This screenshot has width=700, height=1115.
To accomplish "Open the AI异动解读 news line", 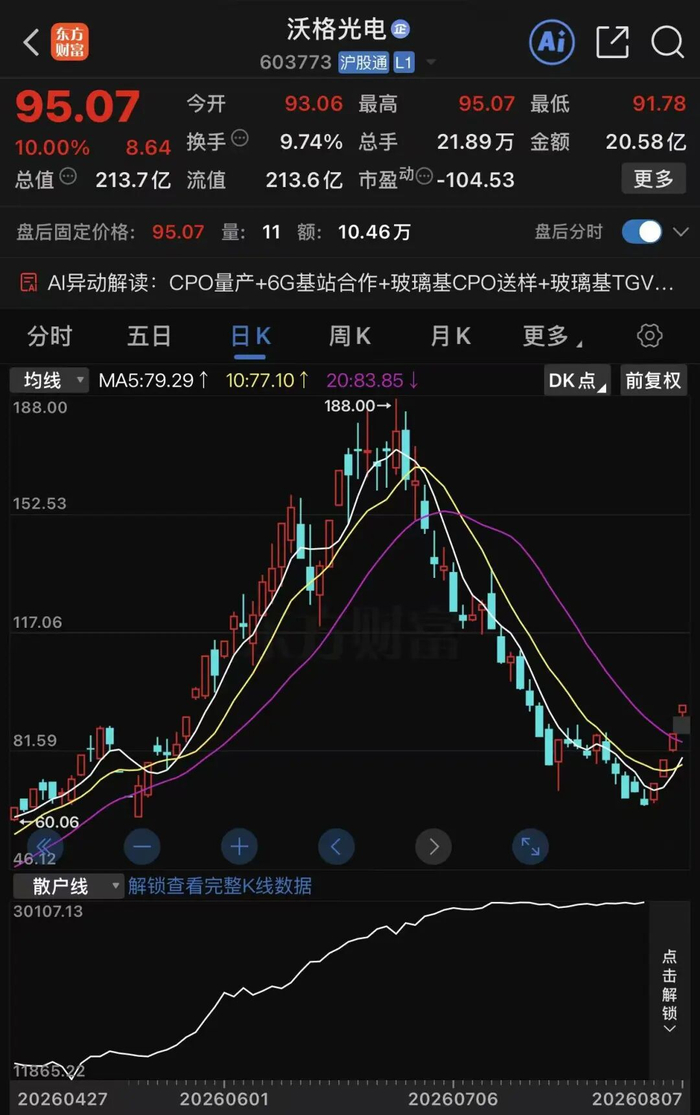I will 346,283.
